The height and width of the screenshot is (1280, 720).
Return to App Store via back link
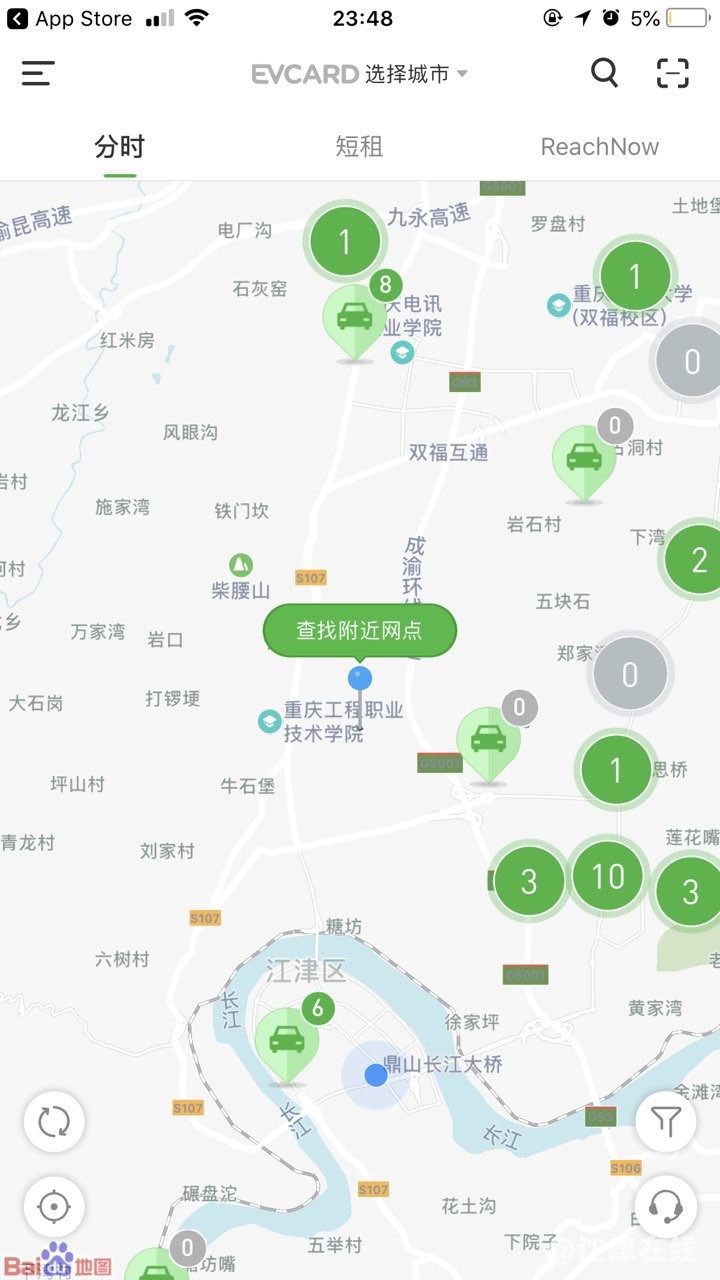(70, 18)
